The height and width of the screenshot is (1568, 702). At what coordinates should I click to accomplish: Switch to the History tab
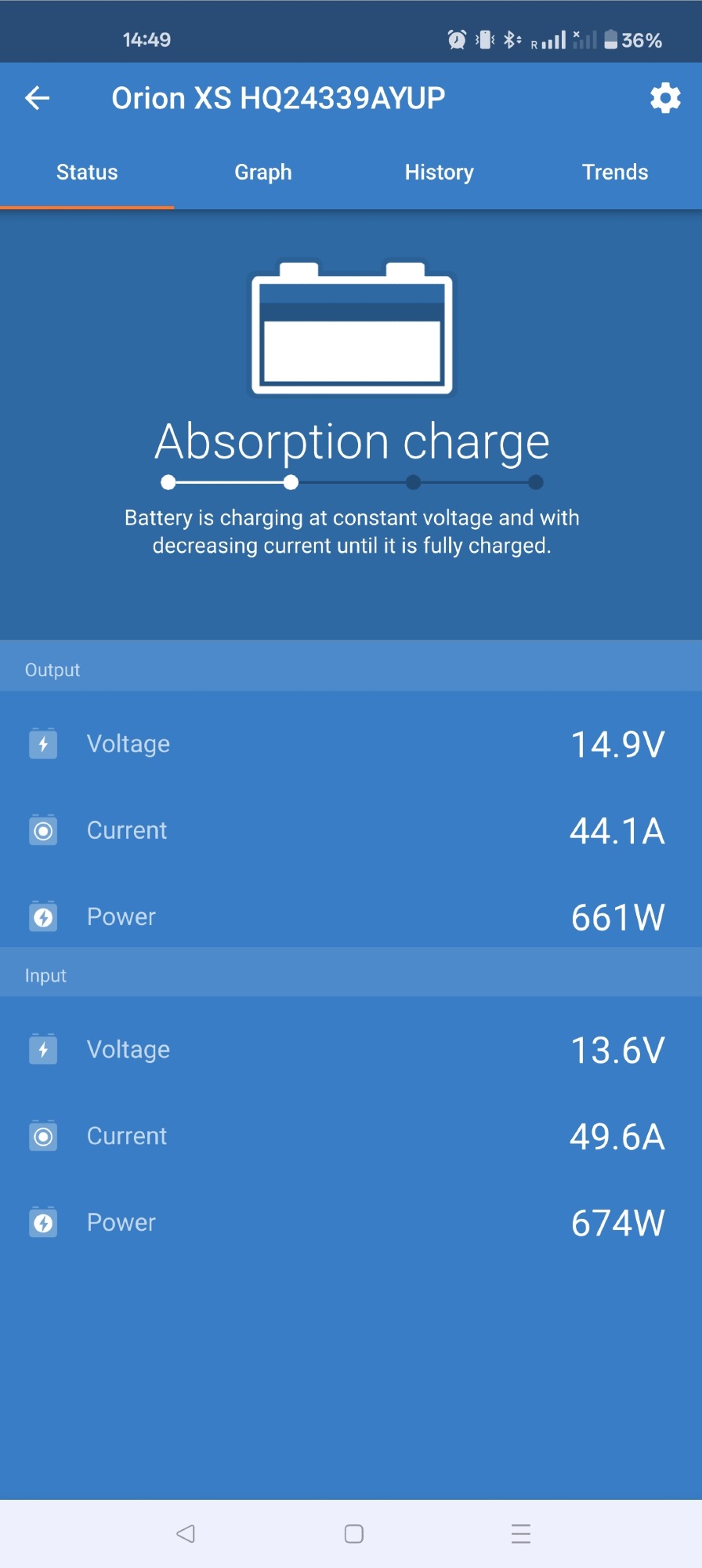coord(439,172)
